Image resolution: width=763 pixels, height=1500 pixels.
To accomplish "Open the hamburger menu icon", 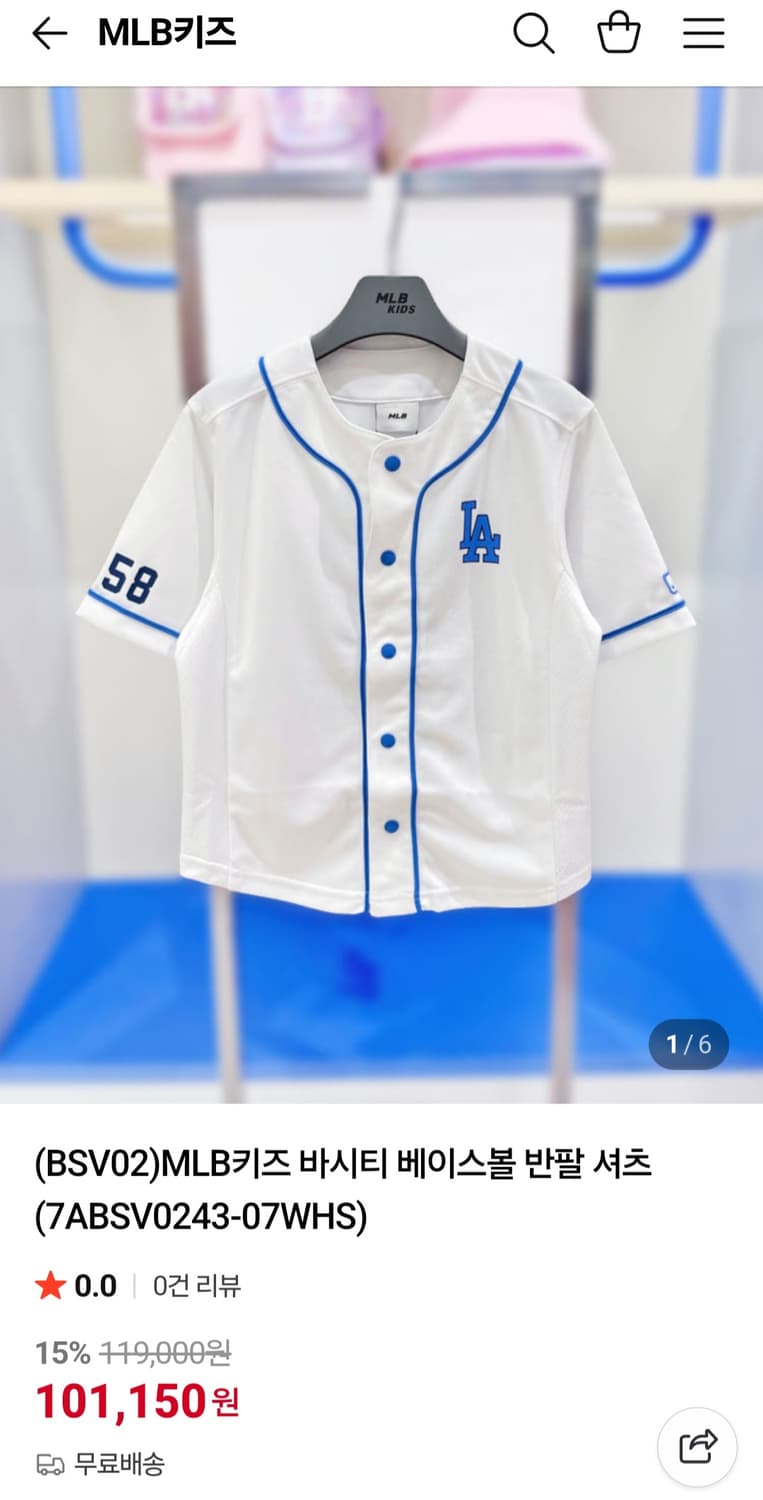I will (703, 33).
